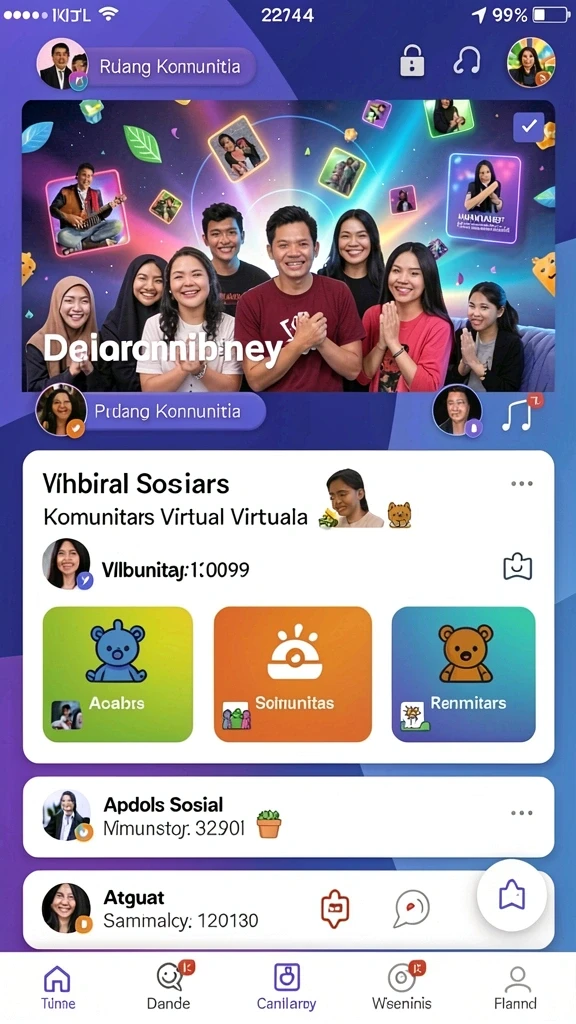Open the green Aoabrs tile
The height and width of the screenshot is (1024, 576).
click(x=118, y=674)
